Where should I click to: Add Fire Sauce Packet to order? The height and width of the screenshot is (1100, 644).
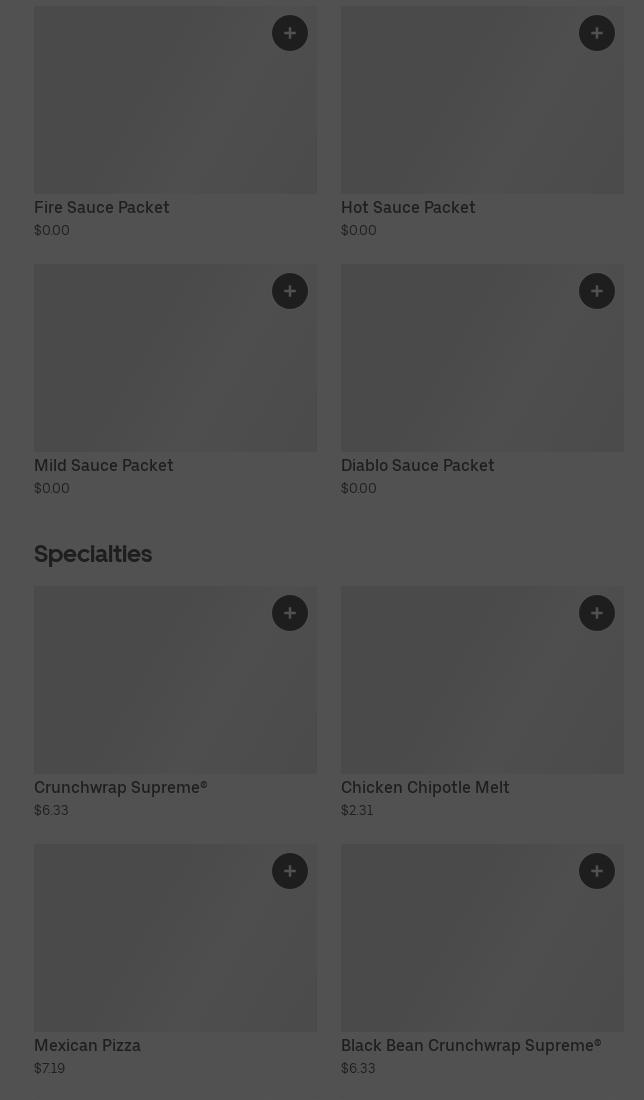coord(290,33)
